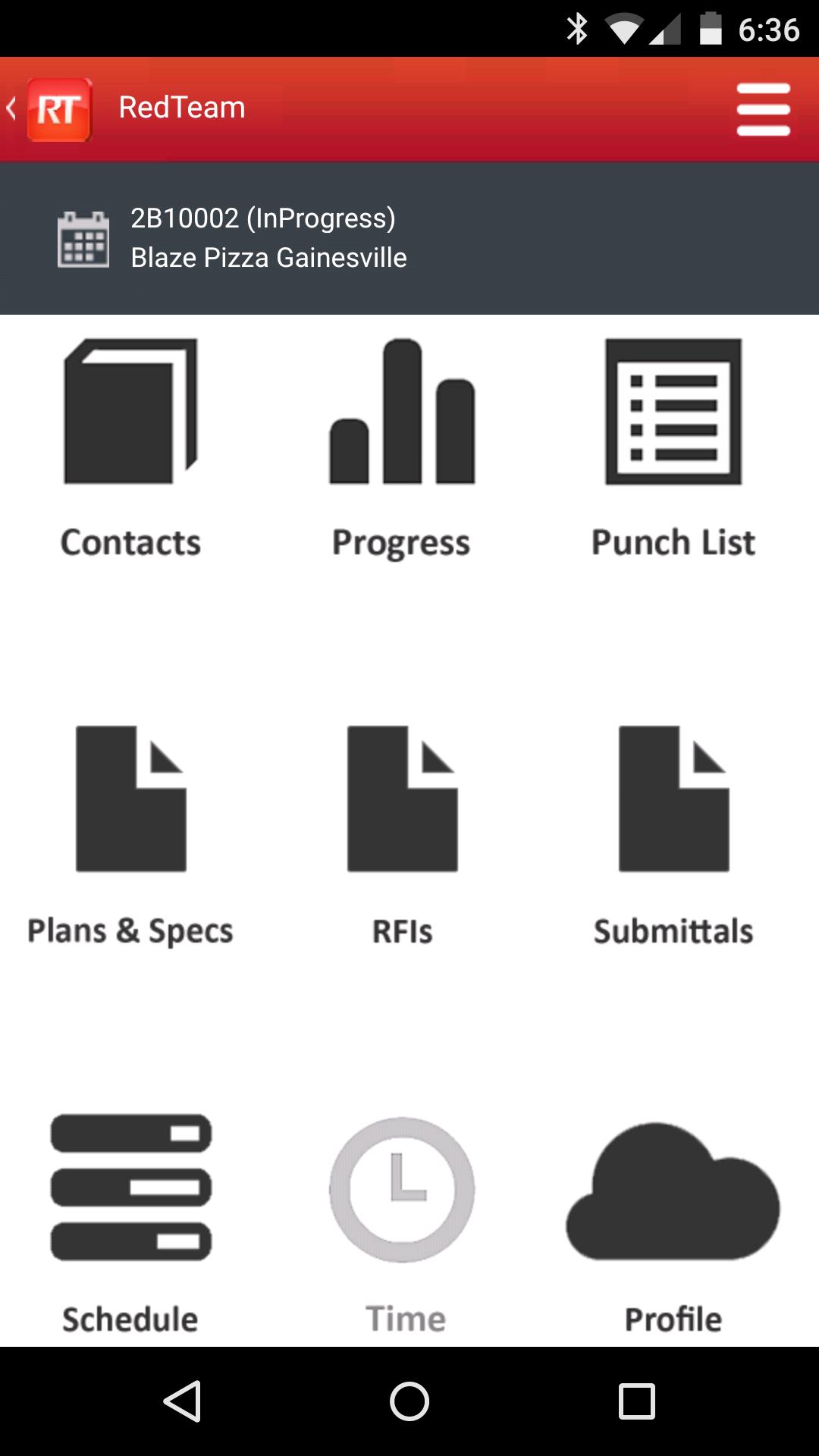Screen dimensions: 819x1456
Task: View the RFIs section
Action: (402, 836)
